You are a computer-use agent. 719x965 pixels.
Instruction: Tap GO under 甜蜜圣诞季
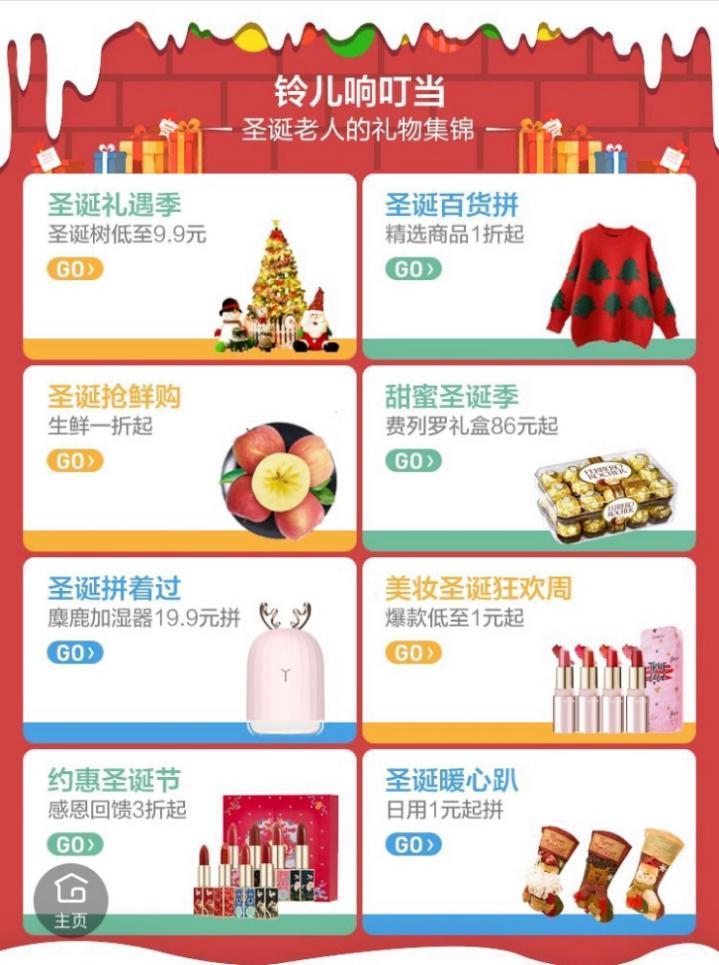click(413, 461)
